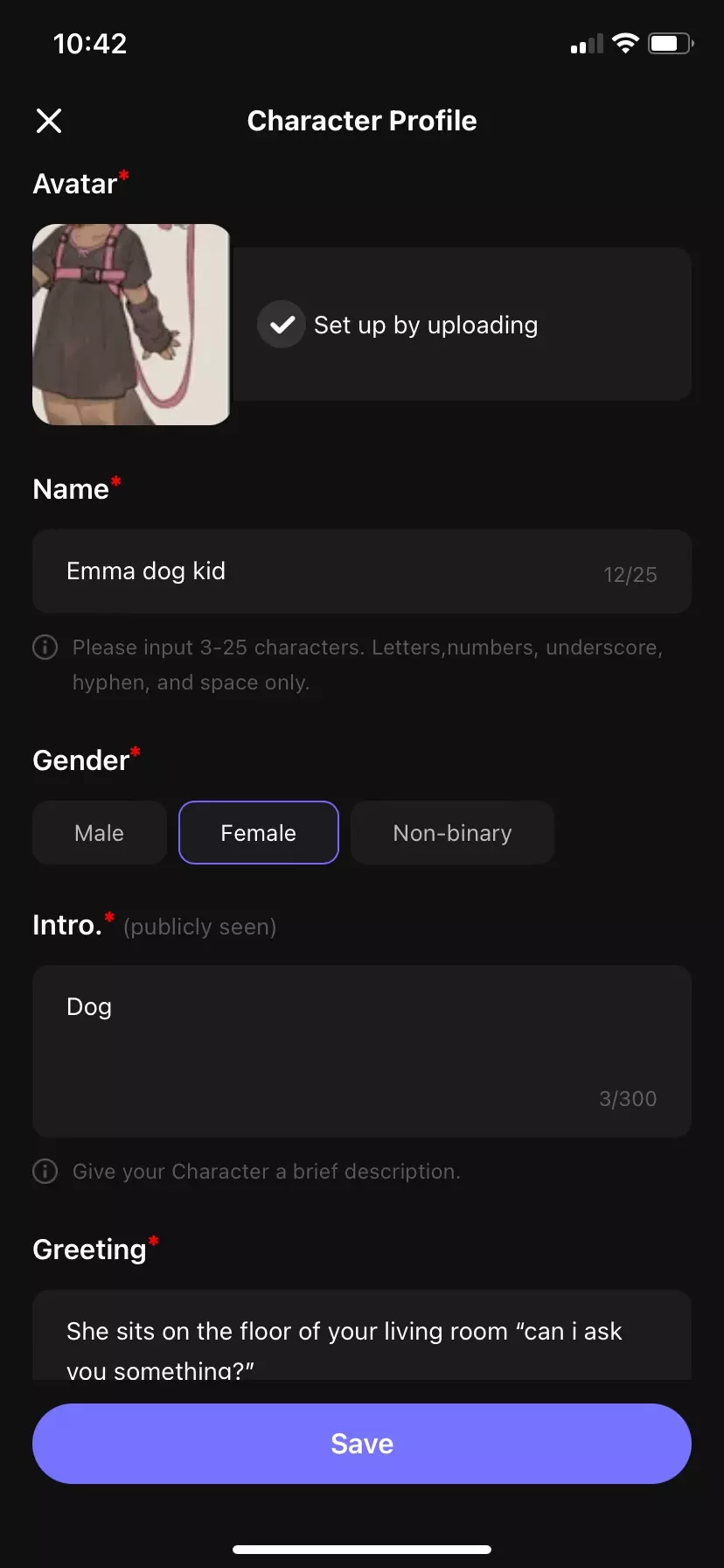This screenshot has height=1568, width=724.
Task: Tap the cellular signal bars indicator
Action: click(584, 44)
